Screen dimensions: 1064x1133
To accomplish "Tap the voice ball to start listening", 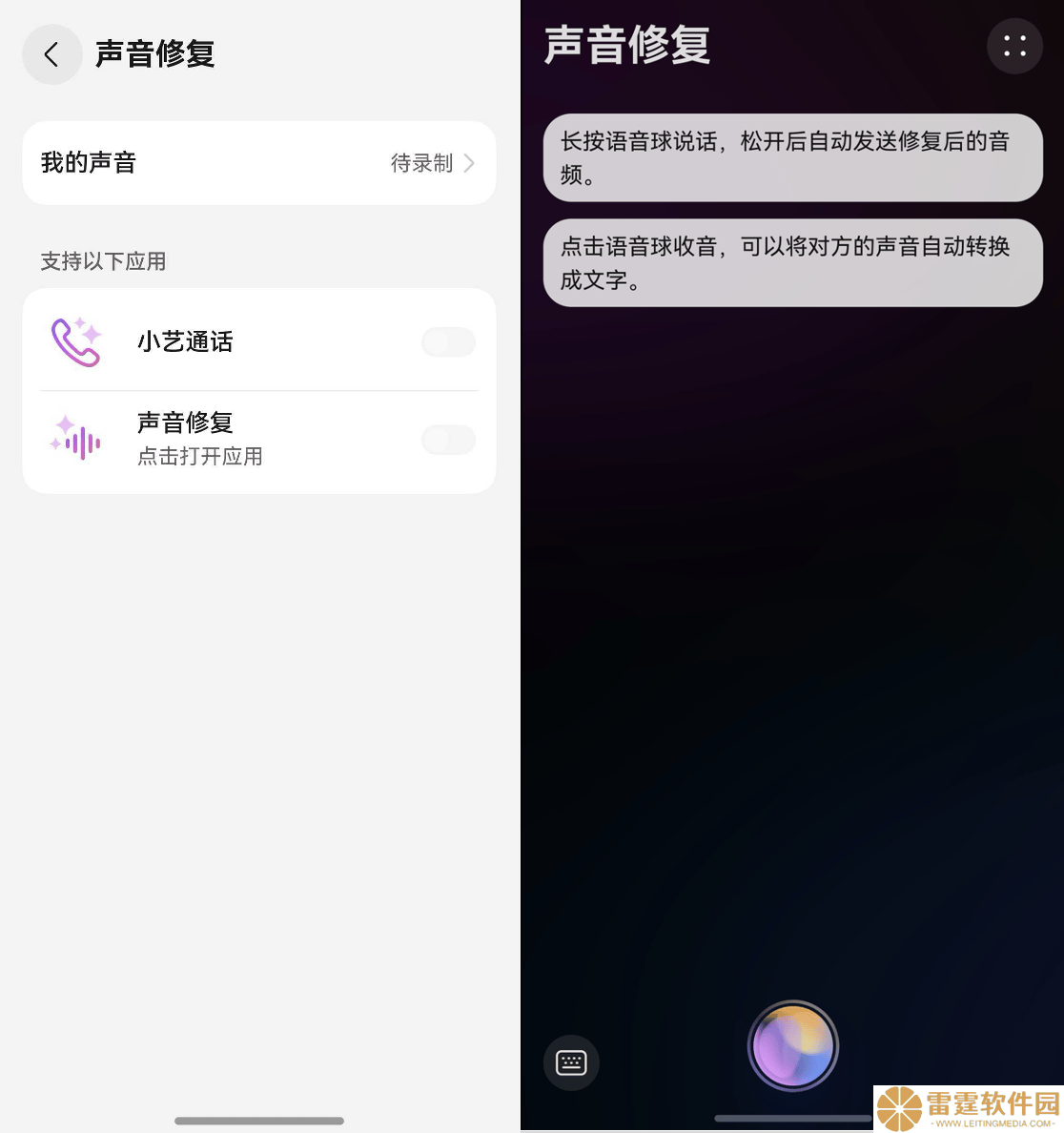I will pyautogui.click(x=793, y=1046).
